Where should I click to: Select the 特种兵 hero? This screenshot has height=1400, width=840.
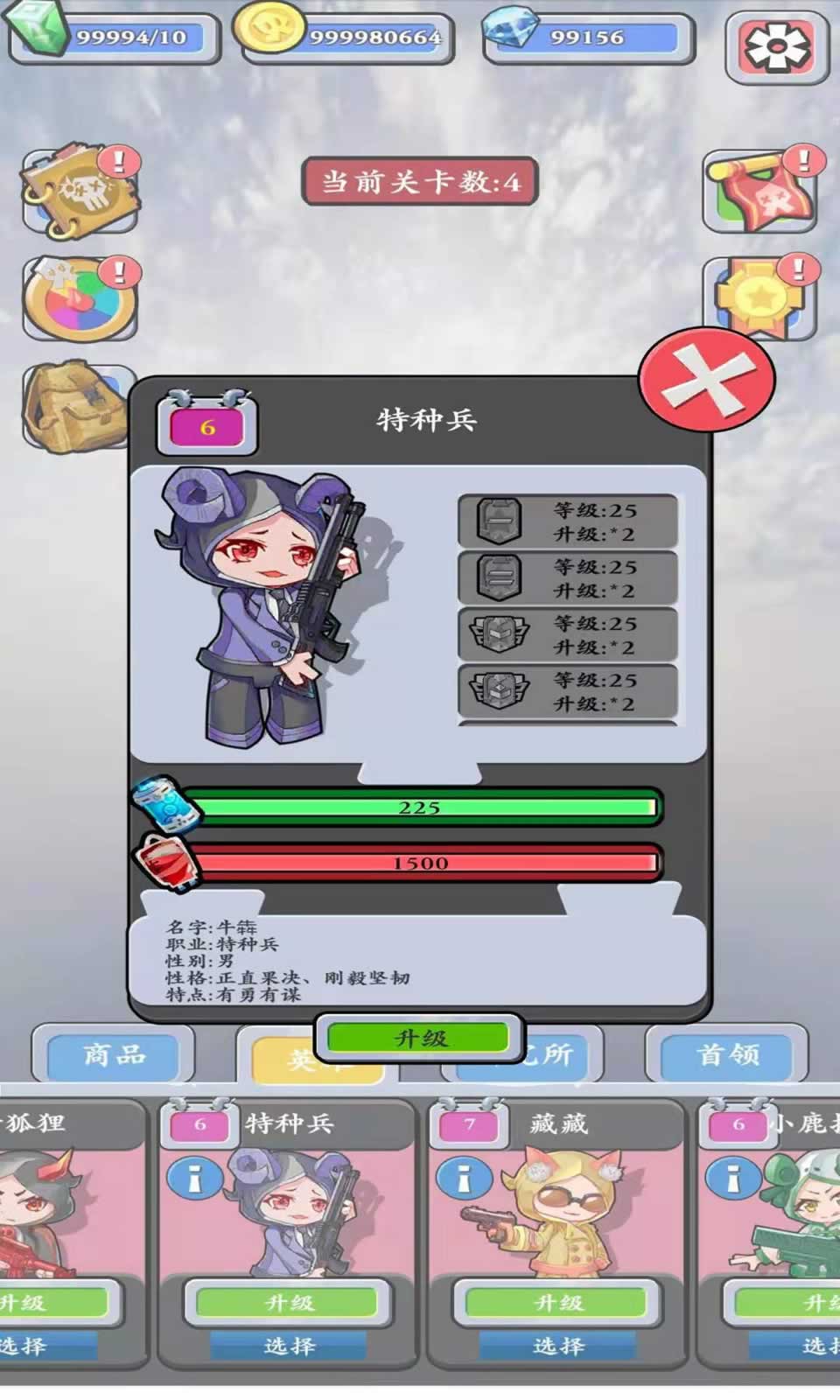point(288,1346)
